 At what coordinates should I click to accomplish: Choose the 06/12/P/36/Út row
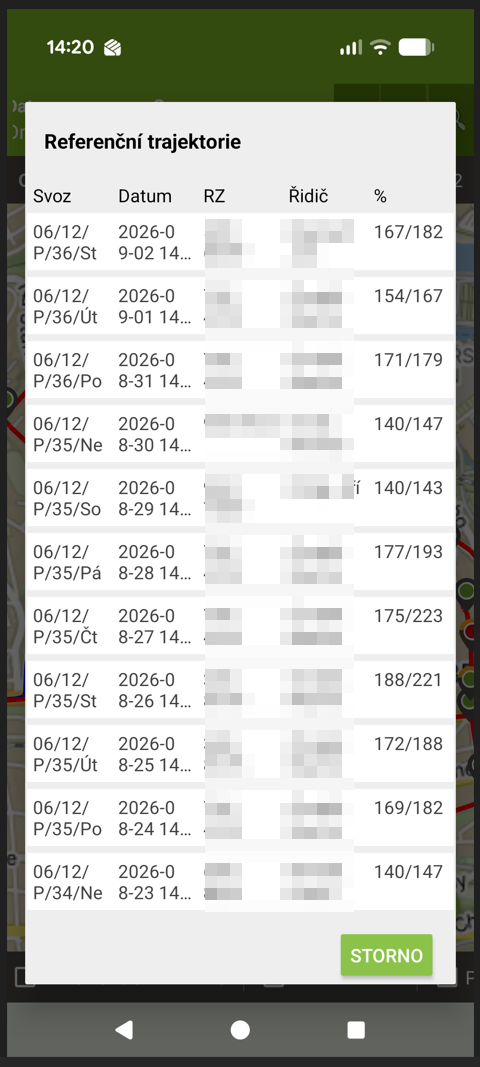[x=240, y=306]
